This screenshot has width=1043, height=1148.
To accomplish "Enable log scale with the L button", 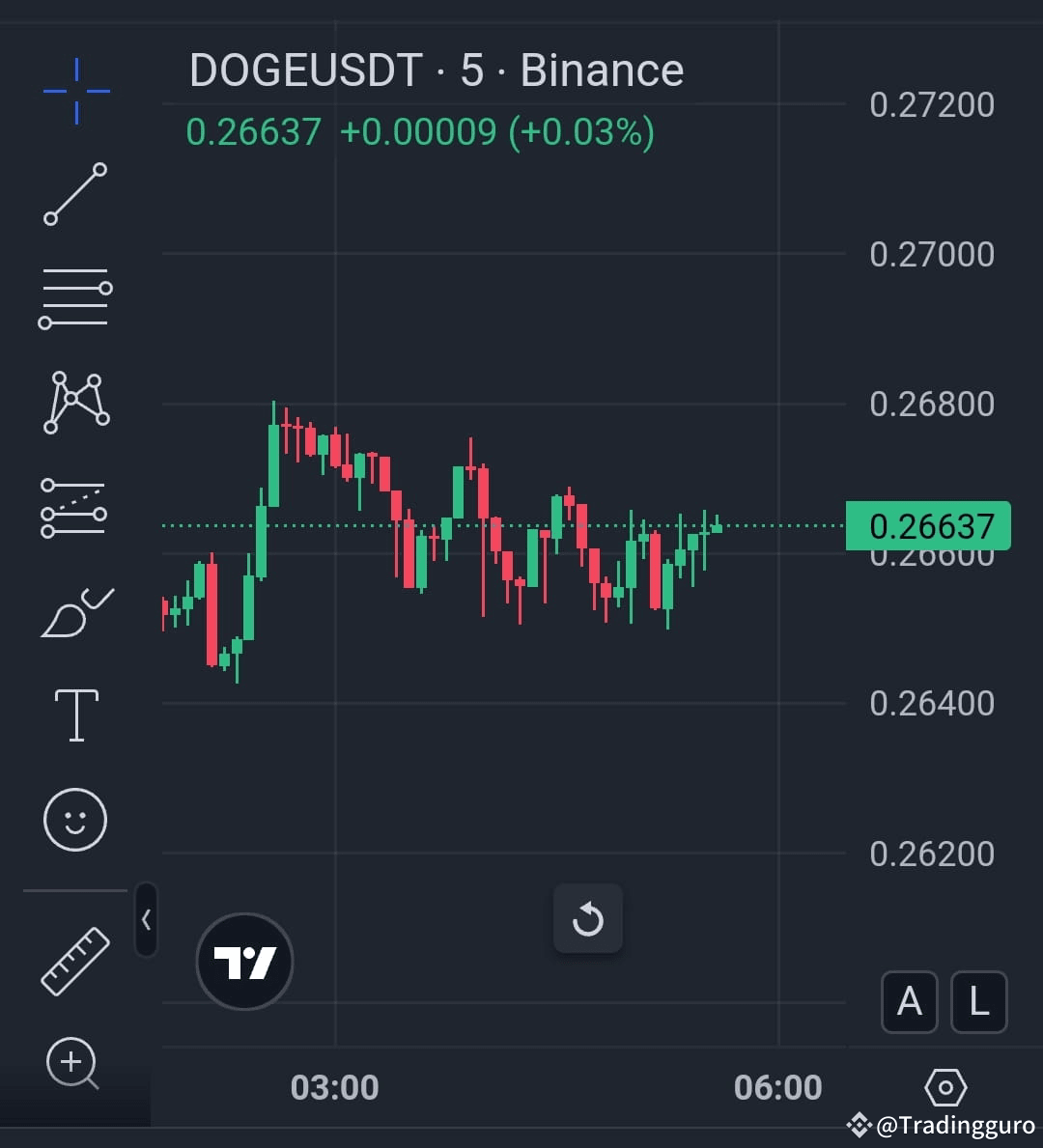I will 978,1002.
